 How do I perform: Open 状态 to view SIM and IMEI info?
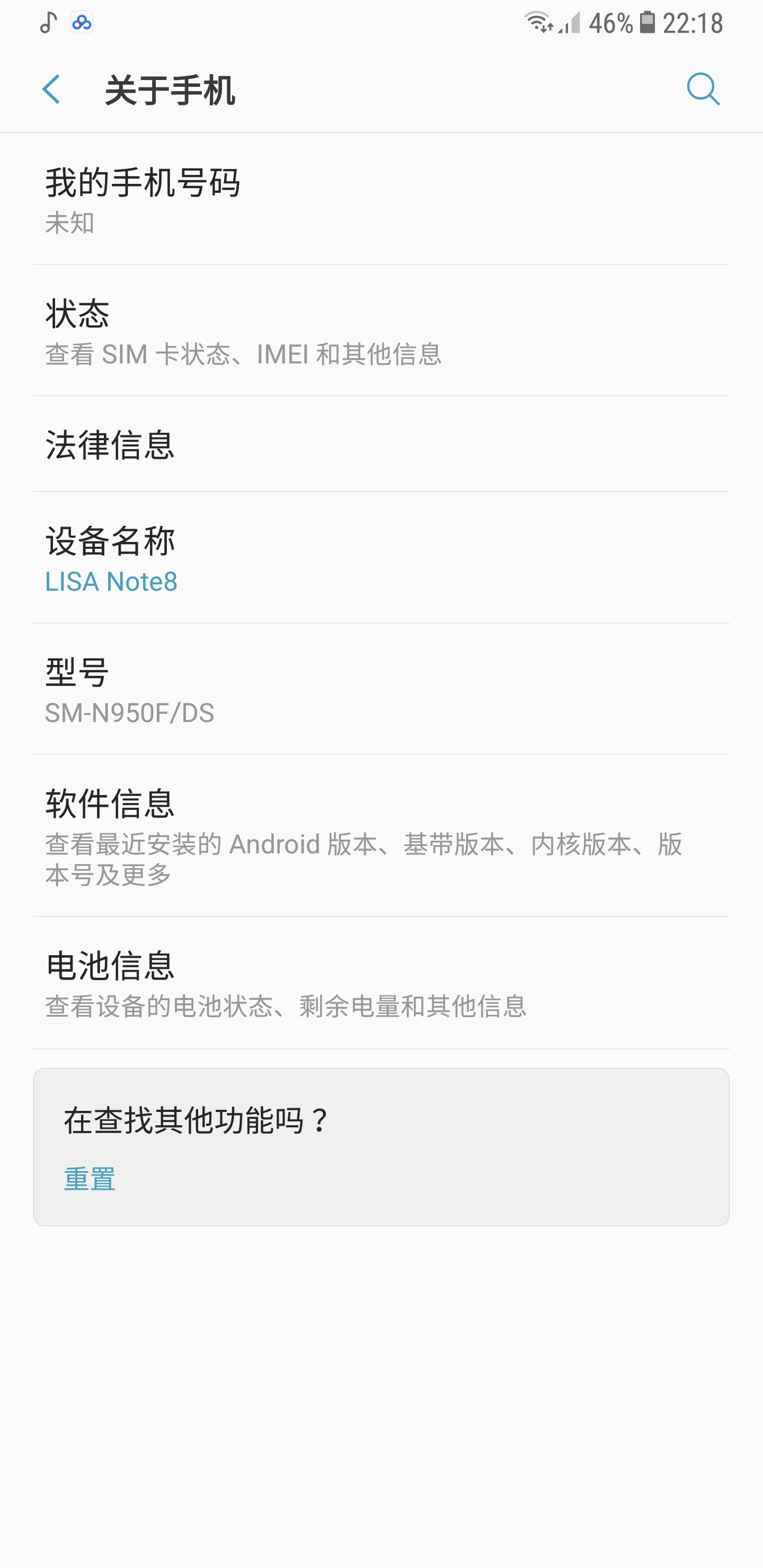(381, 331)
